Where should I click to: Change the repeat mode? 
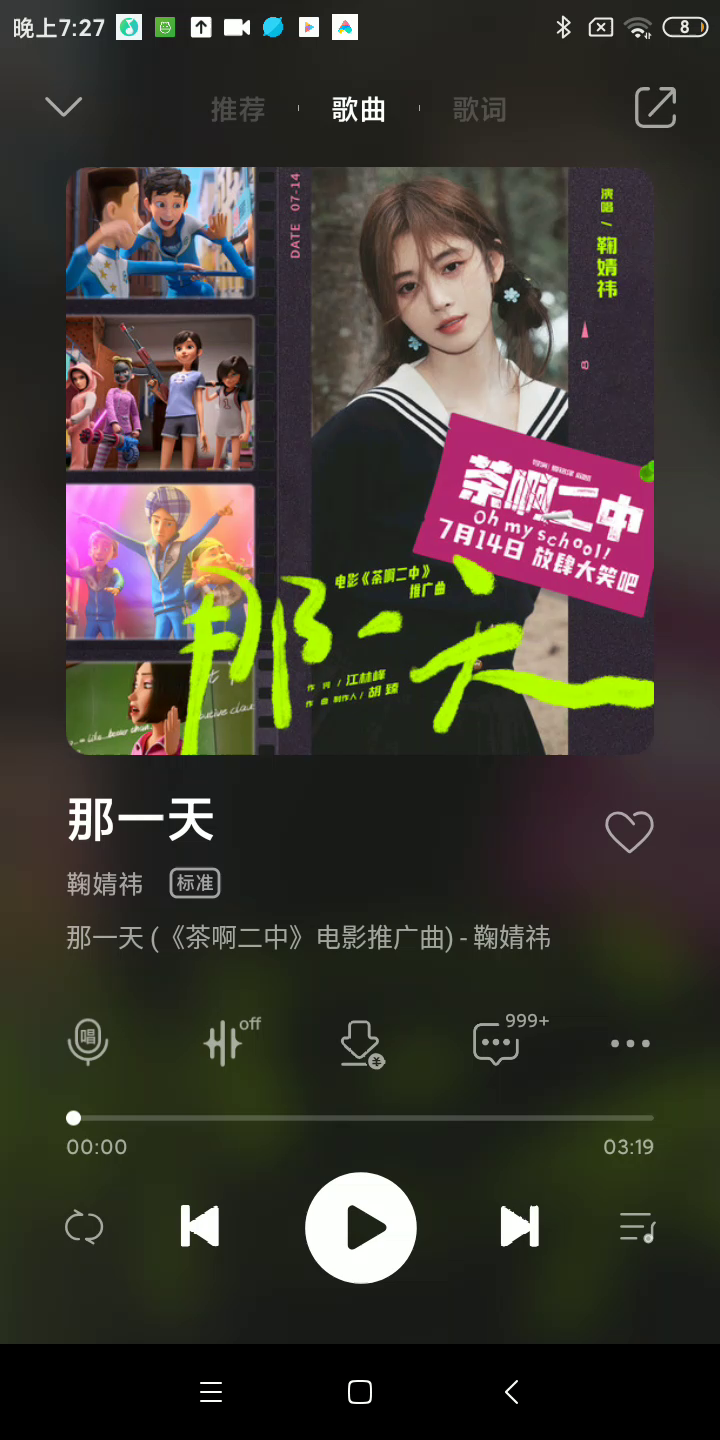[84, 1227]
